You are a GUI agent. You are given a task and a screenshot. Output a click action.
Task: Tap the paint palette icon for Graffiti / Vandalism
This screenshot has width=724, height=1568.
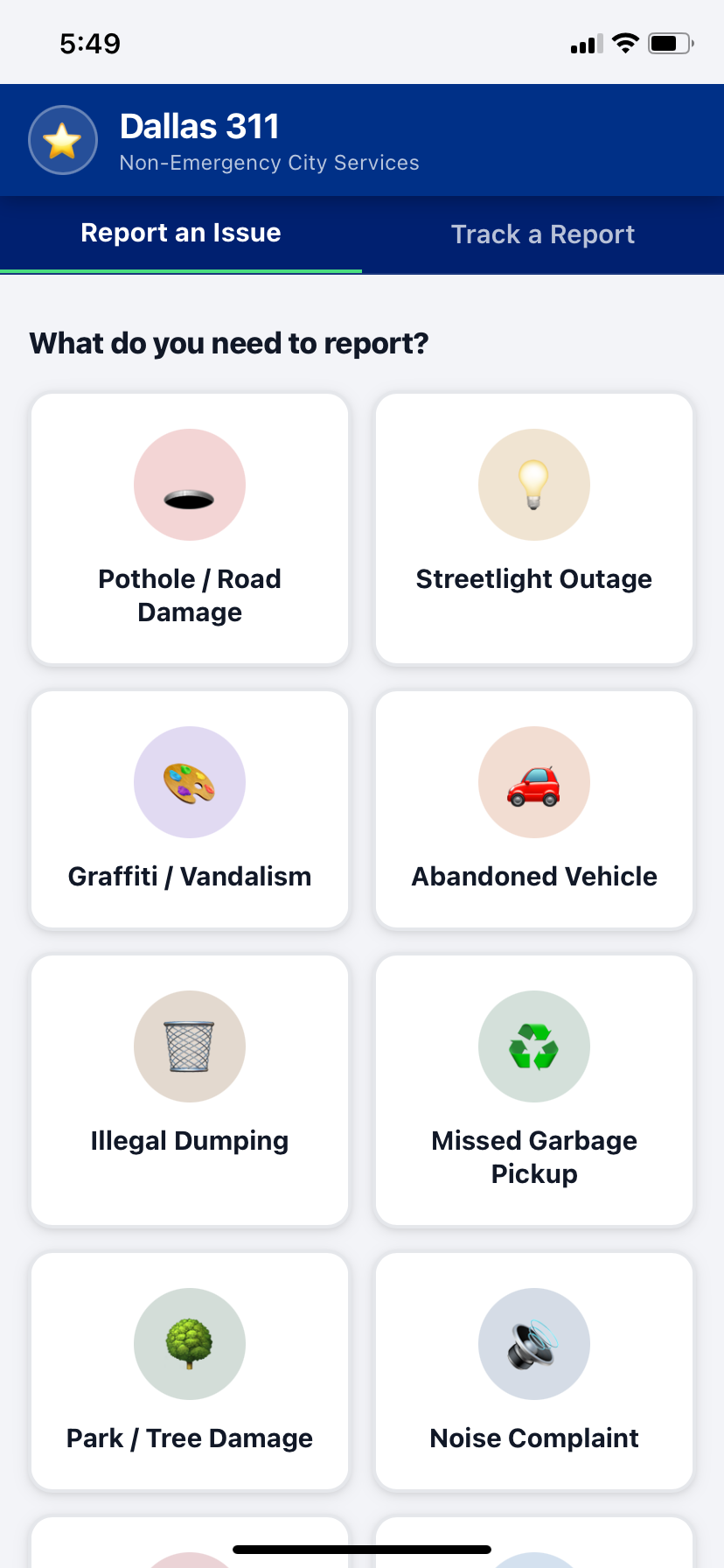(189, 782)
